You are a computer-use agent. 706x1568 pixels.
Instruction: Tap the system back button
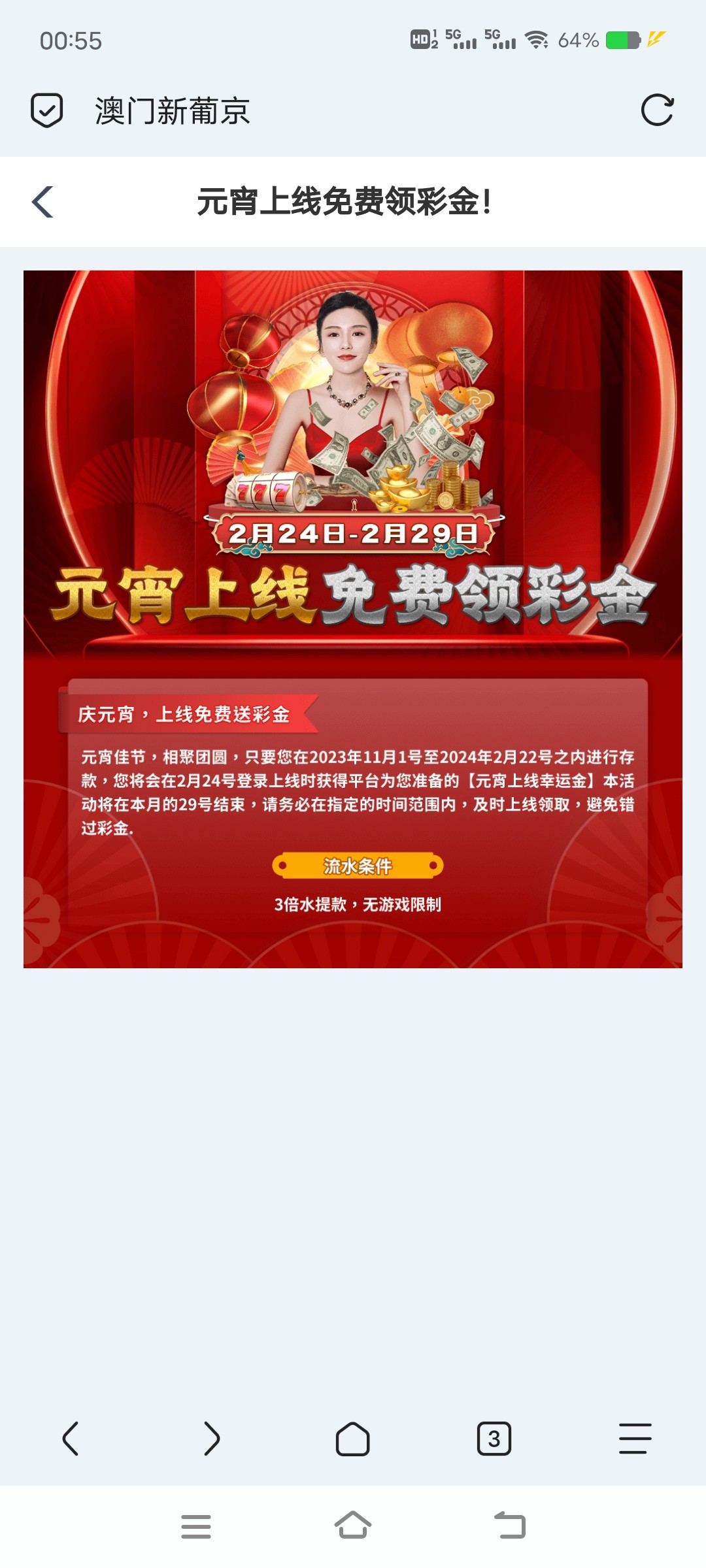510,1526
